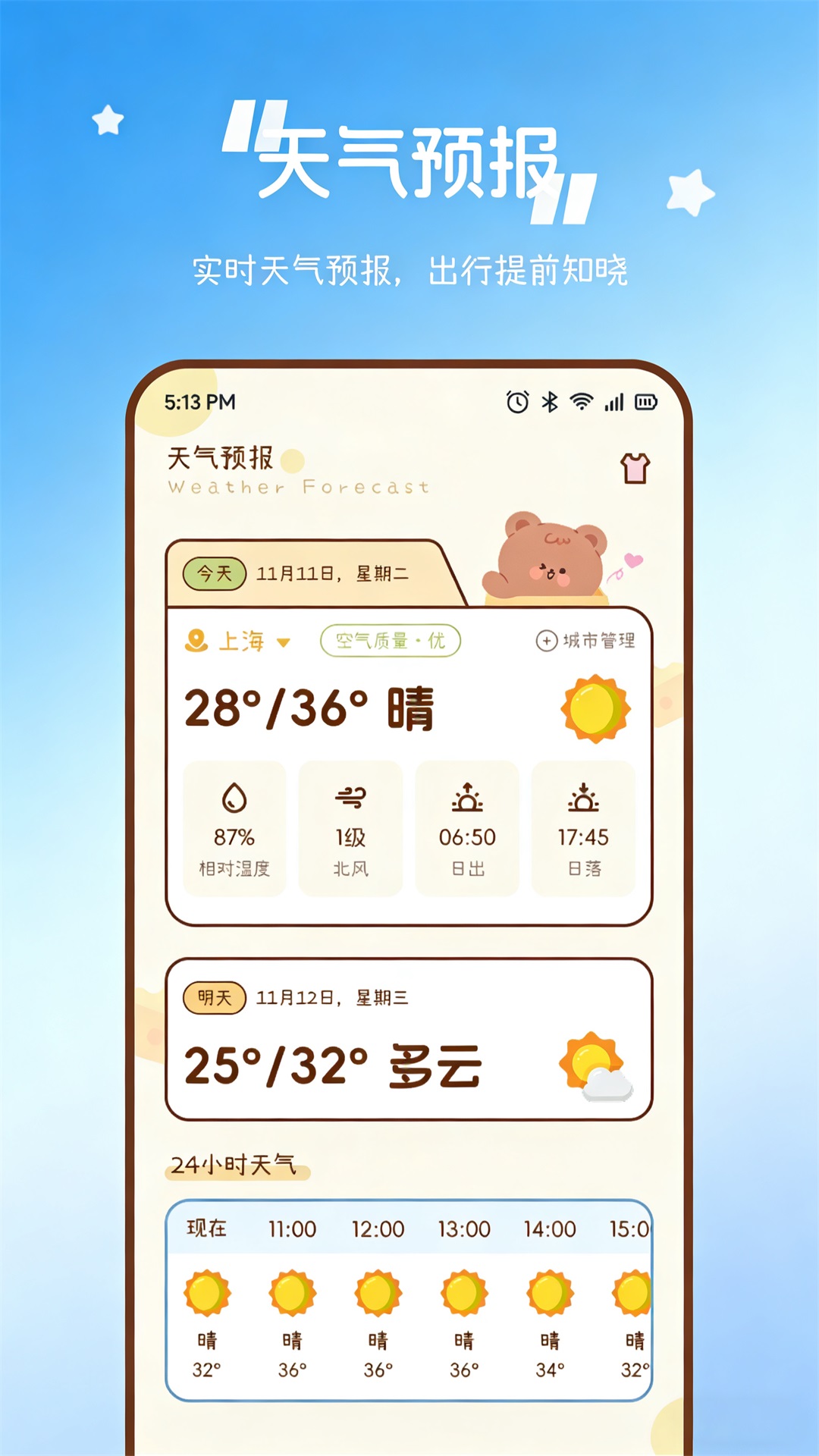The image size is (819, 1456).
Task: Click the sunrise icon above 06:50
Action: point(468,797)
